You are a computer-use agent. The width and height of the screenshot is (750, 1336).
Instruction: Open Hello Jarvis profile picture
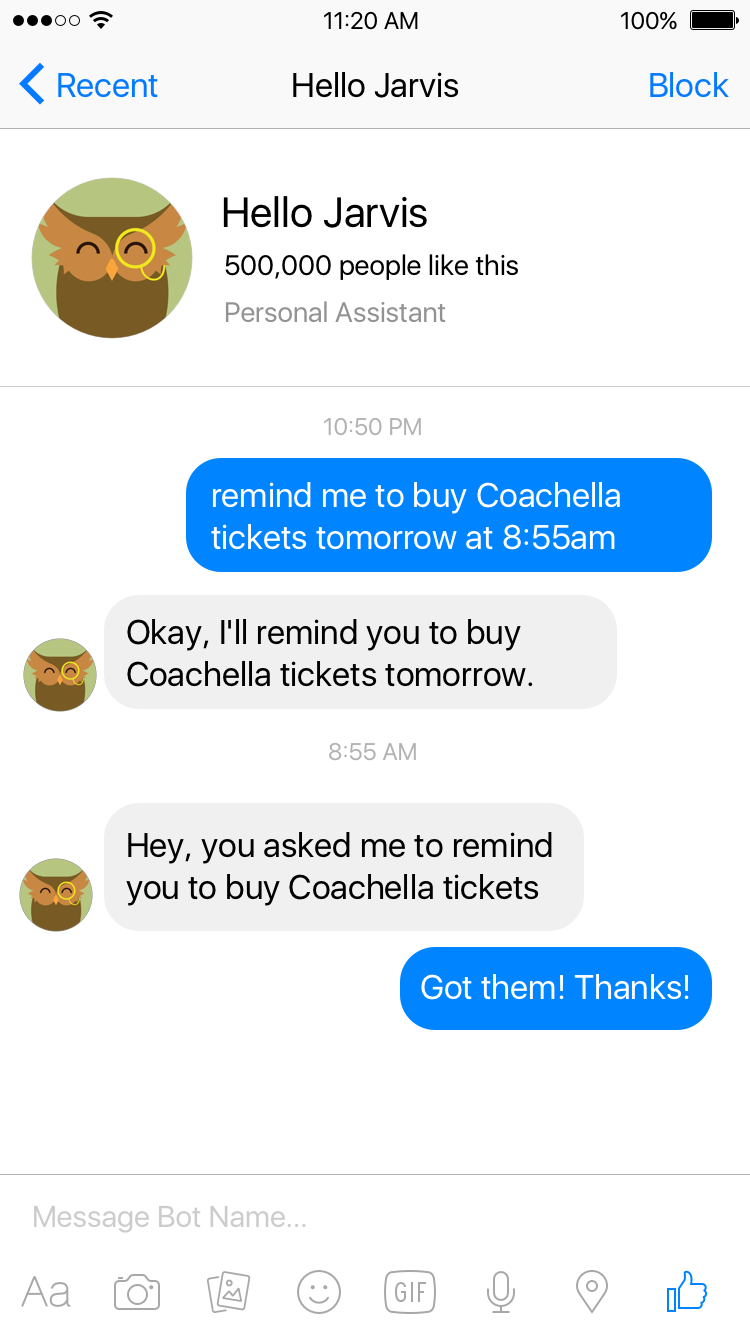(112, 258)
